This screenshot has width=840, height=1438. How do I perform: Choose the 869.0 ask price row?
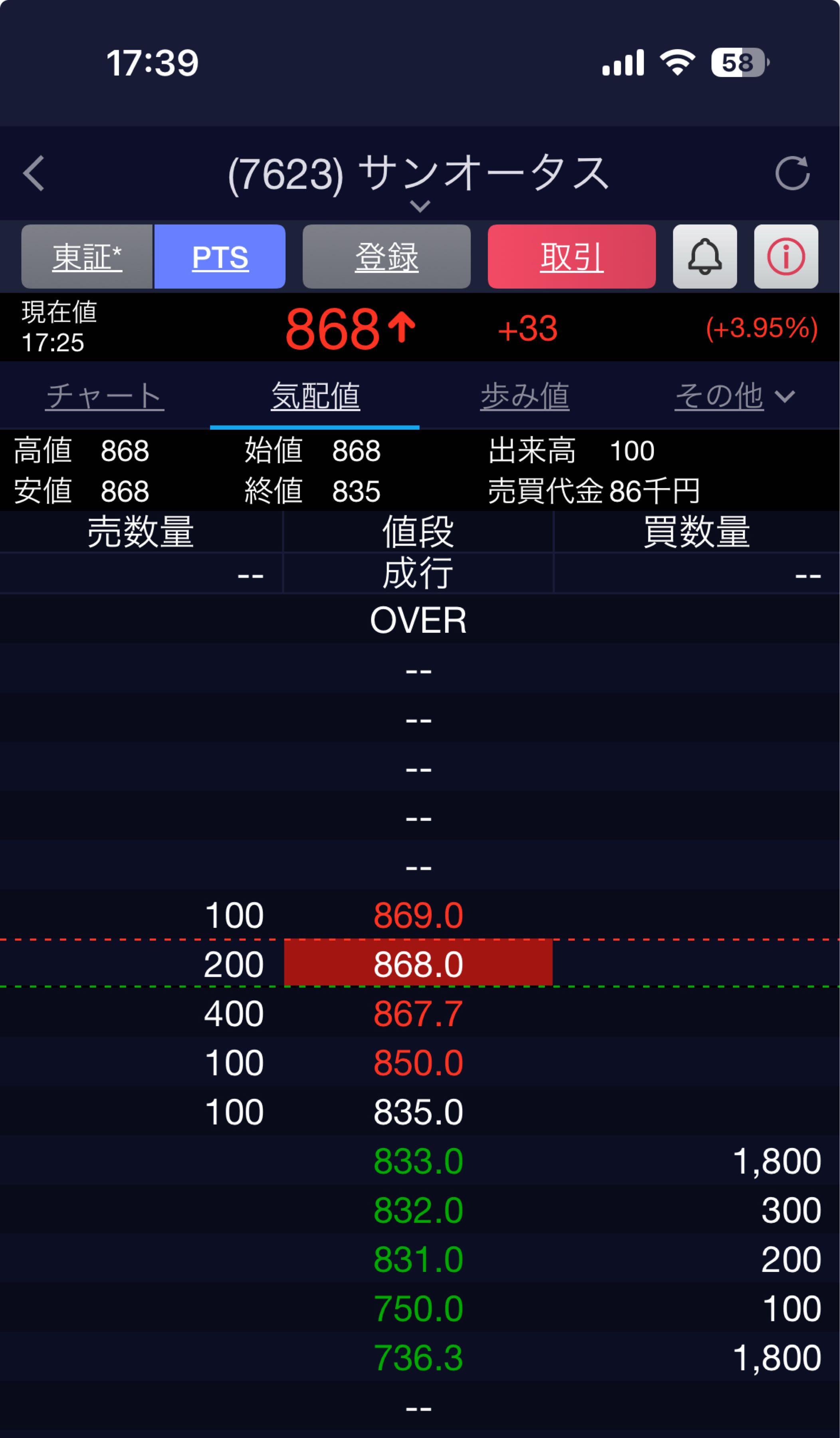click(x=418, y=915)
